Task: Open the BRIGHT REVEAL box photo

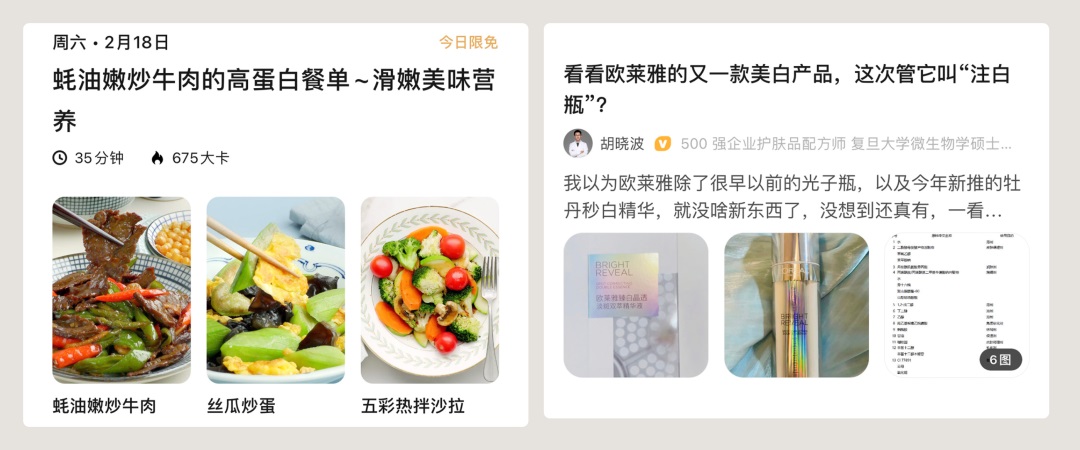Action: point(635,304)
